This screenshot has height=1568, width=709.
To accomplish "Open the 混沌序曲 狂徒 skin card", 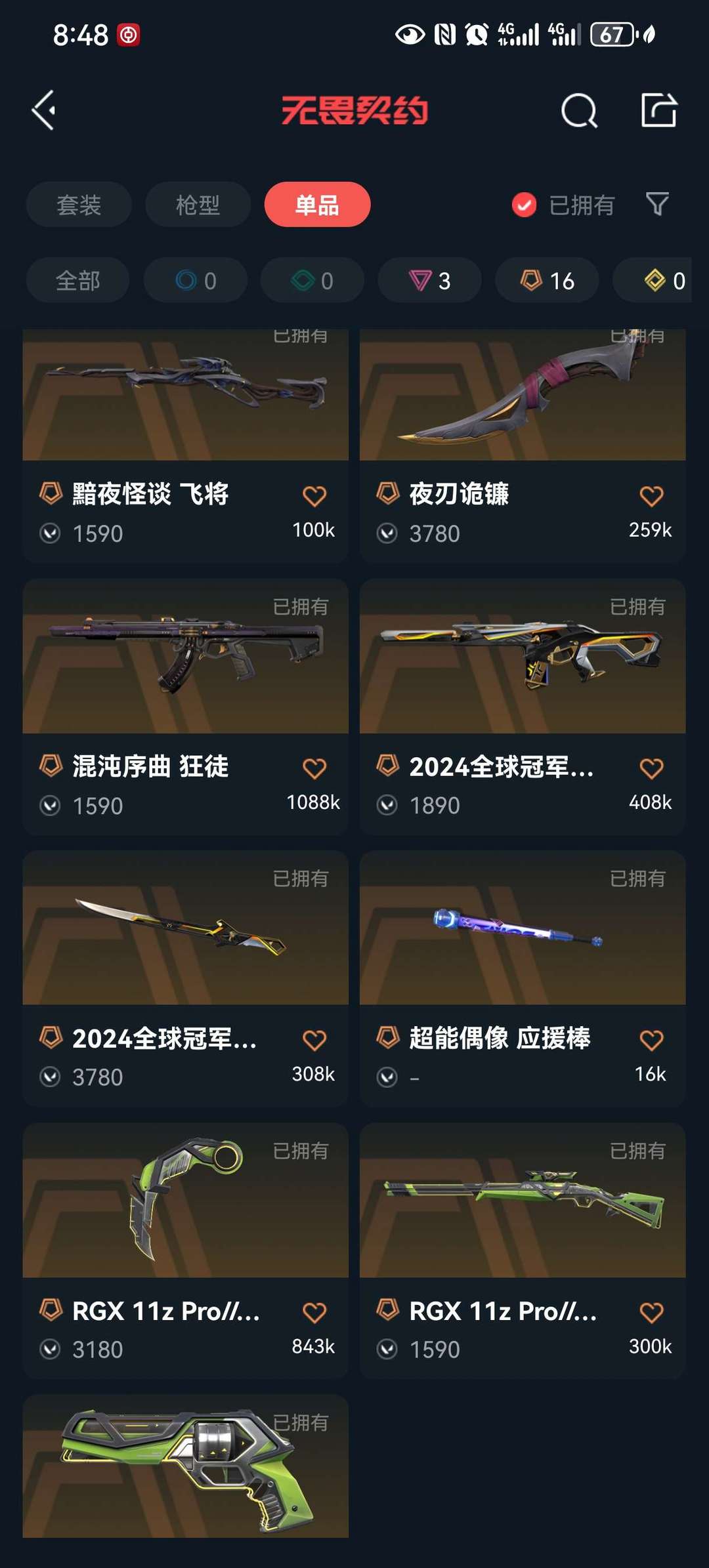I will tap(185, 707).
